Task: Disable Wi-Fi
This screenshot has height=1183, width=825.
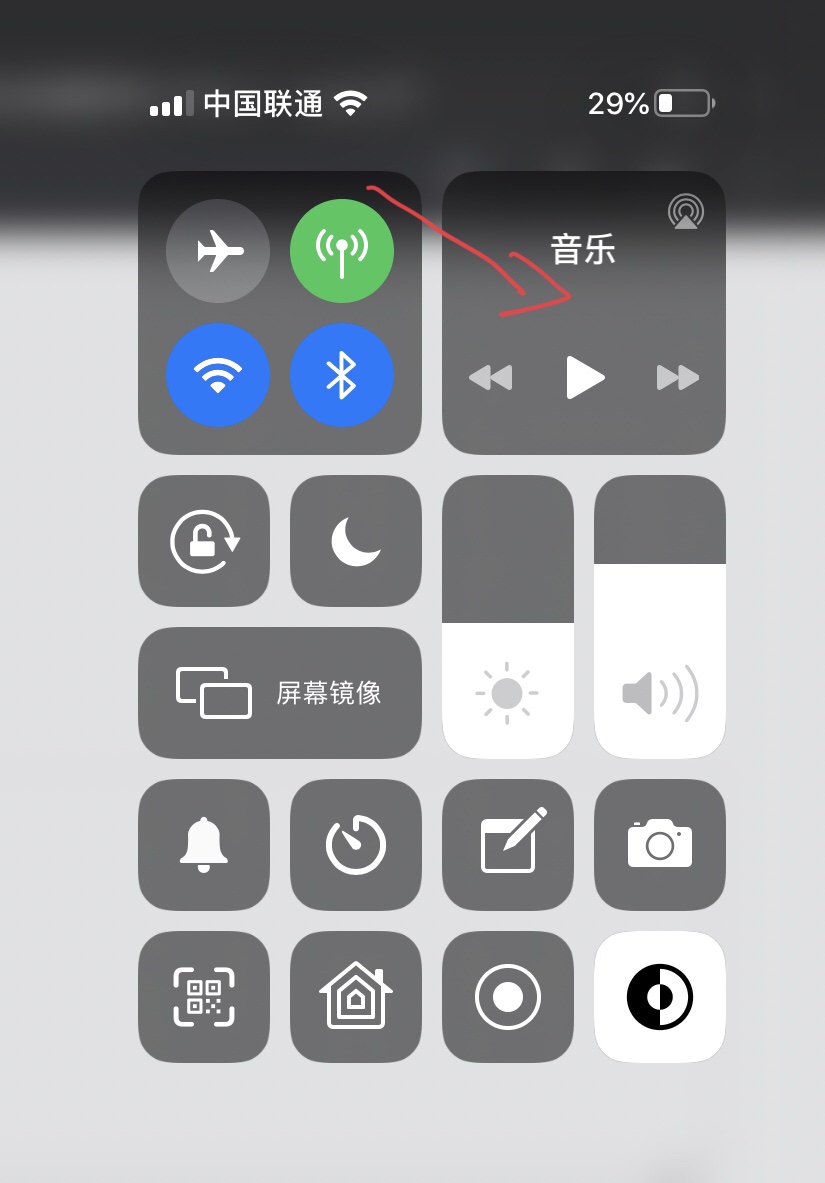Action: [x=218, y=376]
